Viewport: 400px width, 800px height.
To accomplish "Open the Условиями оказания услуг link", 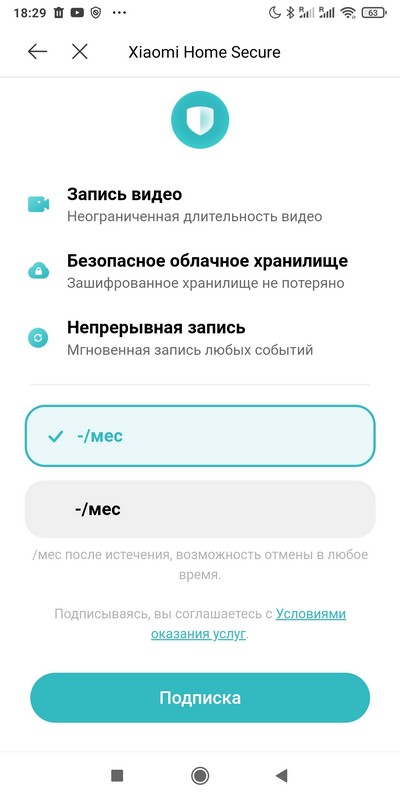I will coord(248,623).
